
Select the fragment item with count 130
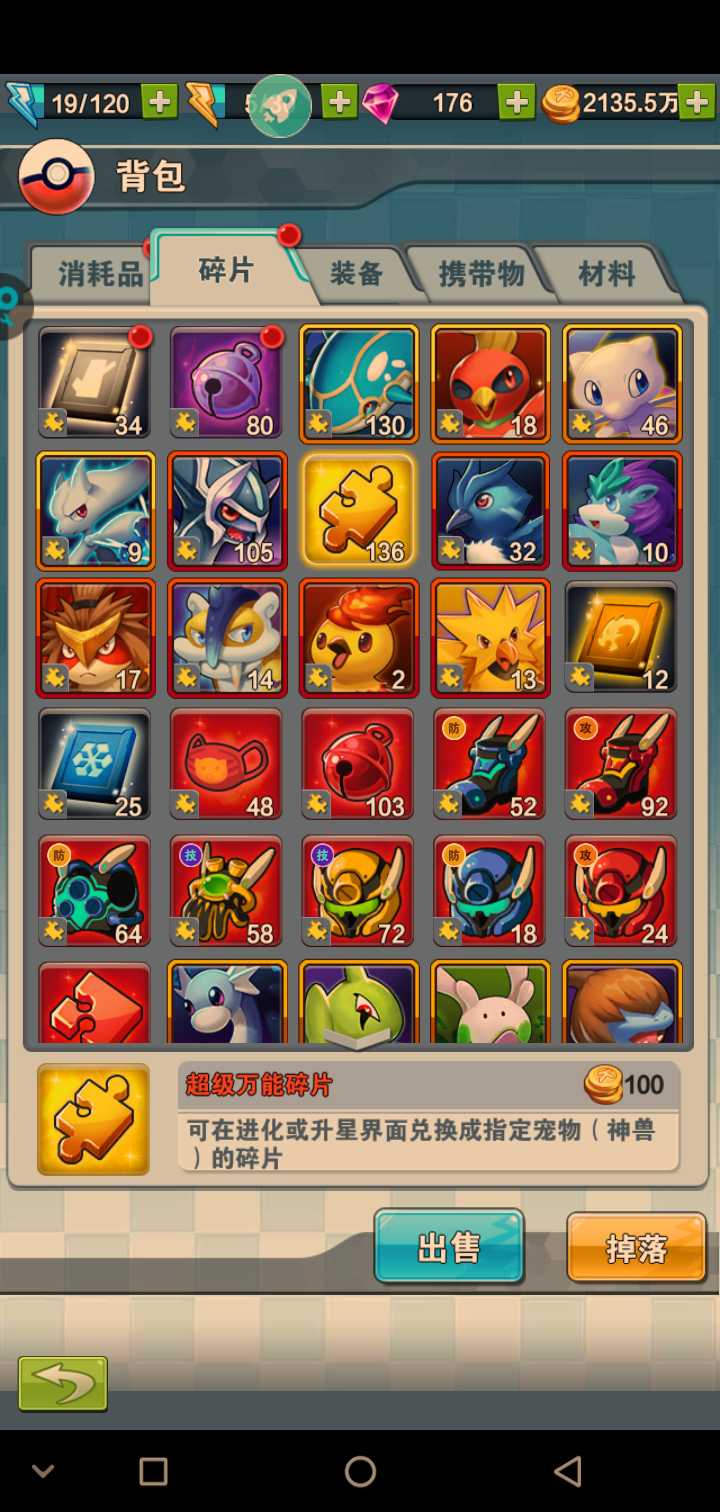pos(359,382)
